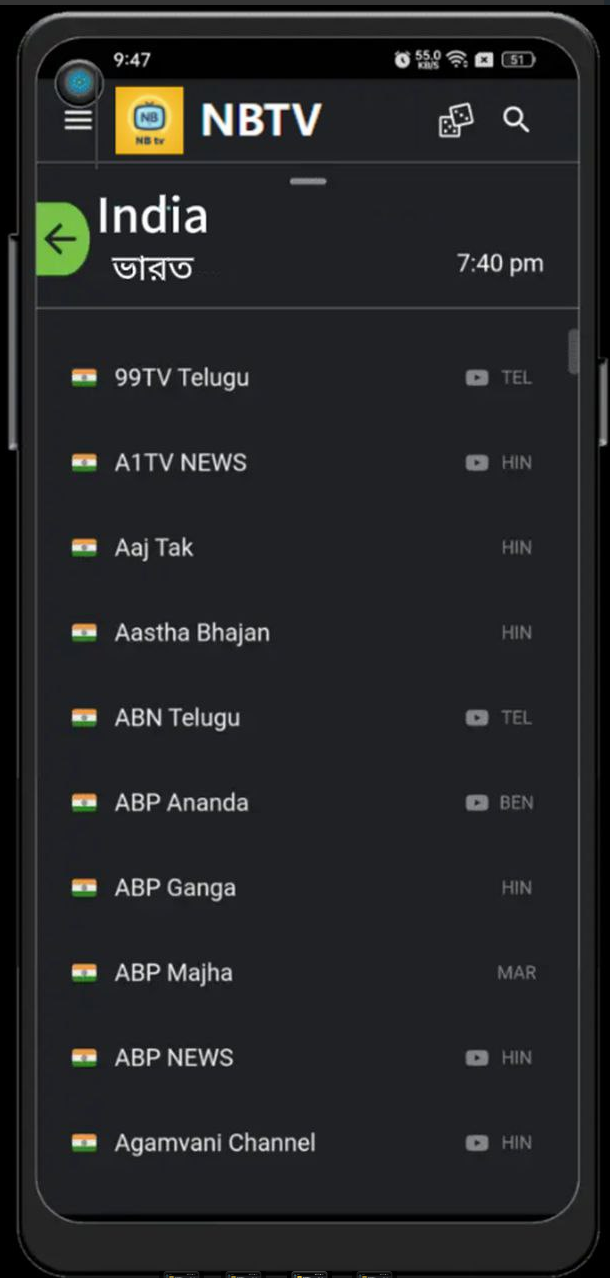Open Aastha Bhajan from the list
The width and height of the screenshot is (610, 1278).
coord(192,633)
